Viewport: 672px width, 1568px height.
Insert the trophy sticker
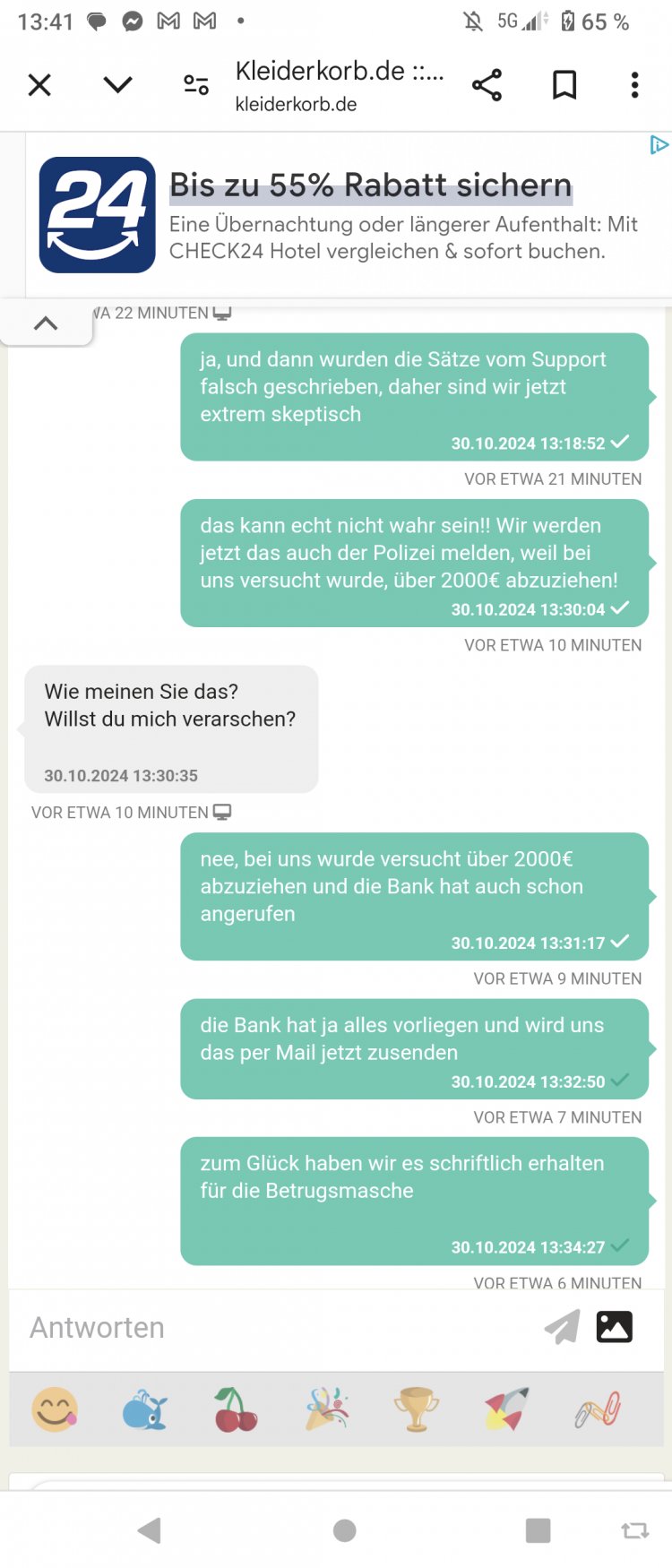417,1409
